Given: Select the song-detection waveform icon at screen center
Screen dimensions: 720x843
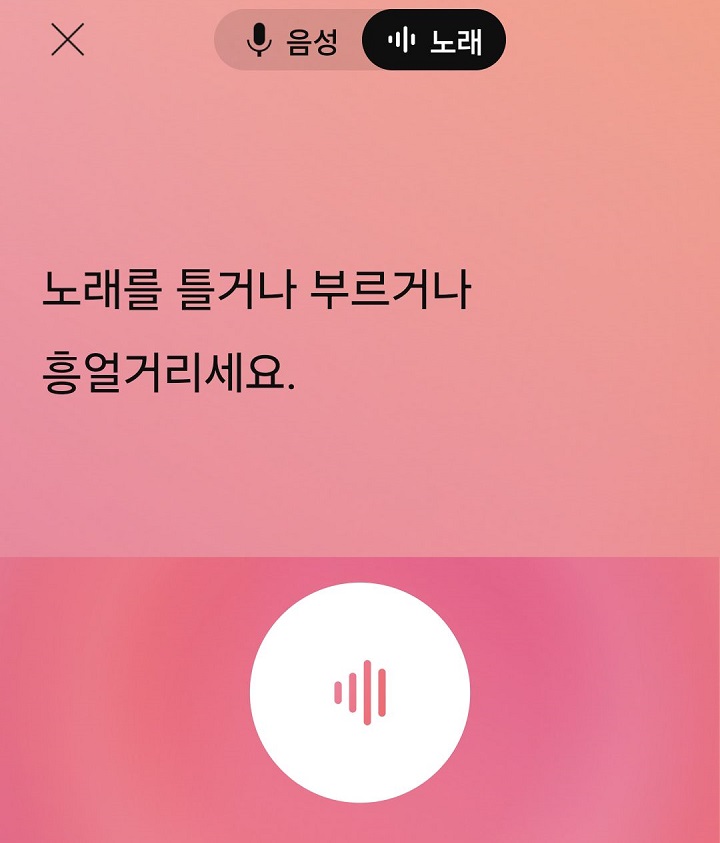Looking at the screenshot, I should [360, 692].
